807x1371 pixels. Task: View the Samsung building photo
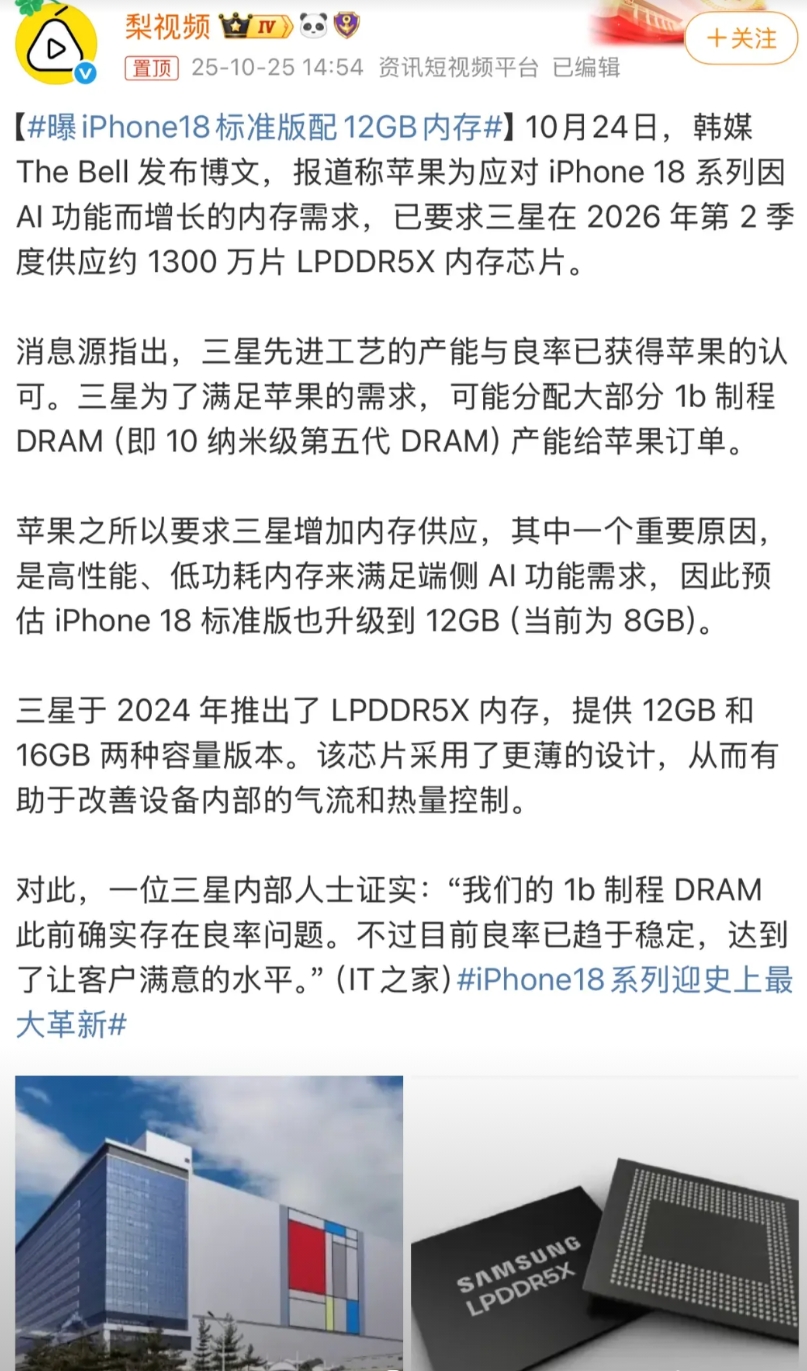point(209,1222)
